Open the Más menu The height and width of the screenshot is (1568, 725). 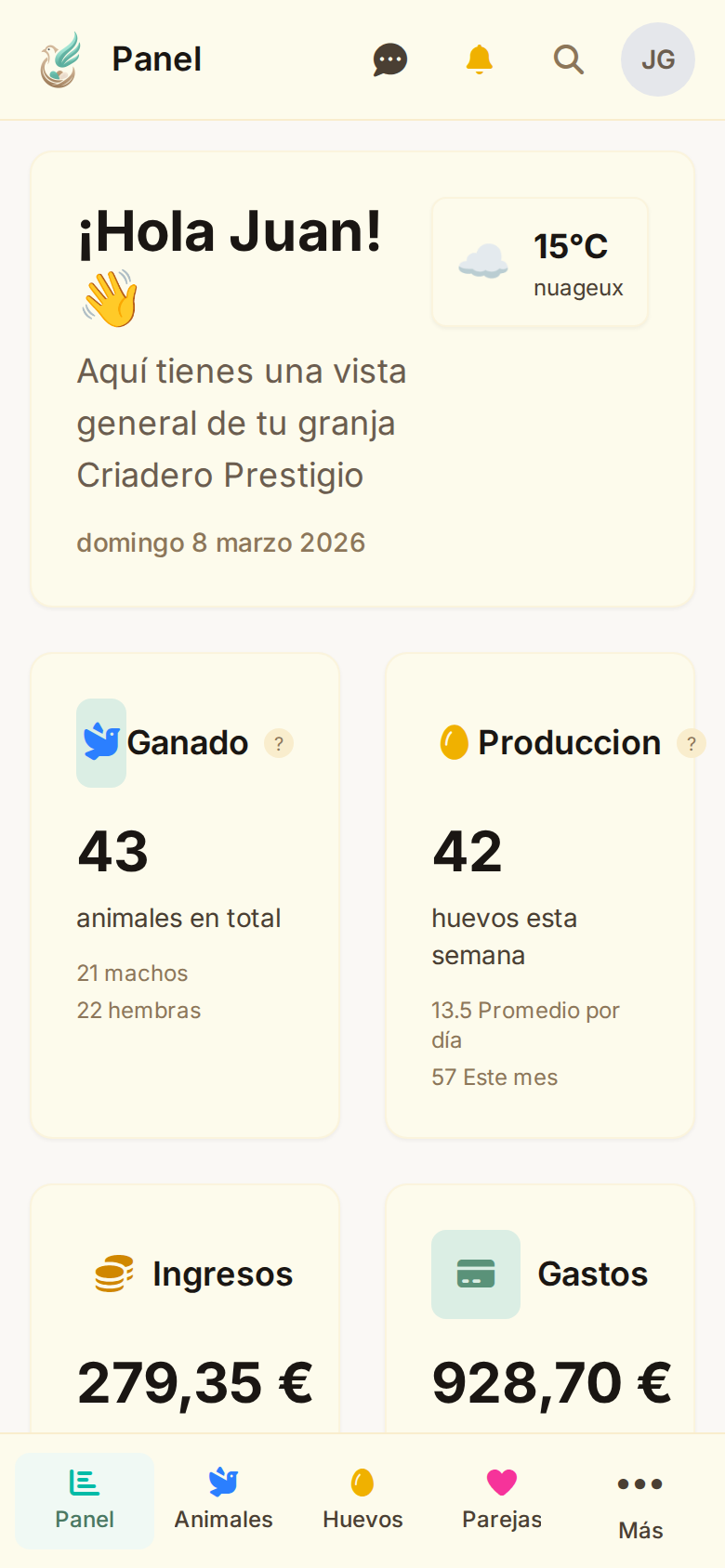640,1503
